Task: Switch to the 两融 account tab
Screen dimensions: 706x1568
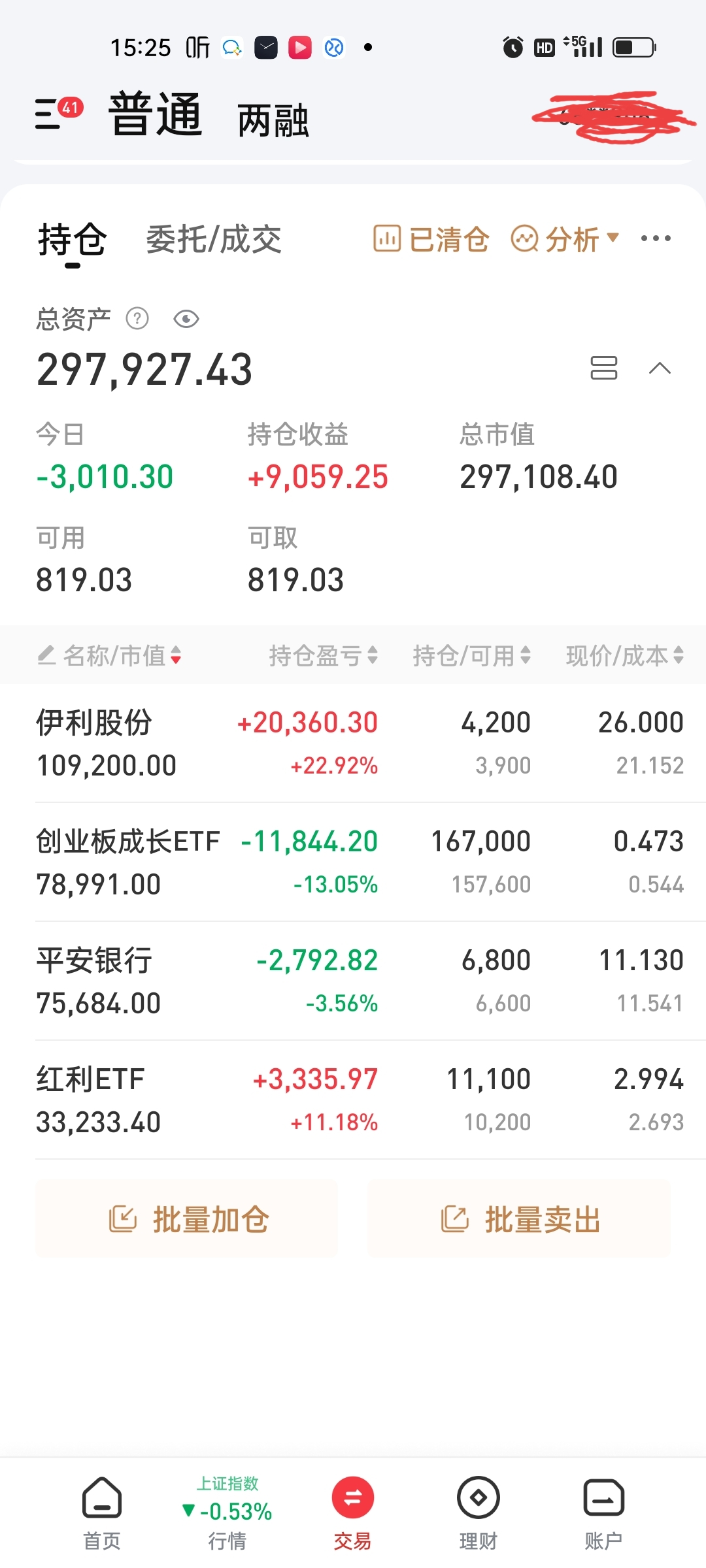Action: [273, 120]
